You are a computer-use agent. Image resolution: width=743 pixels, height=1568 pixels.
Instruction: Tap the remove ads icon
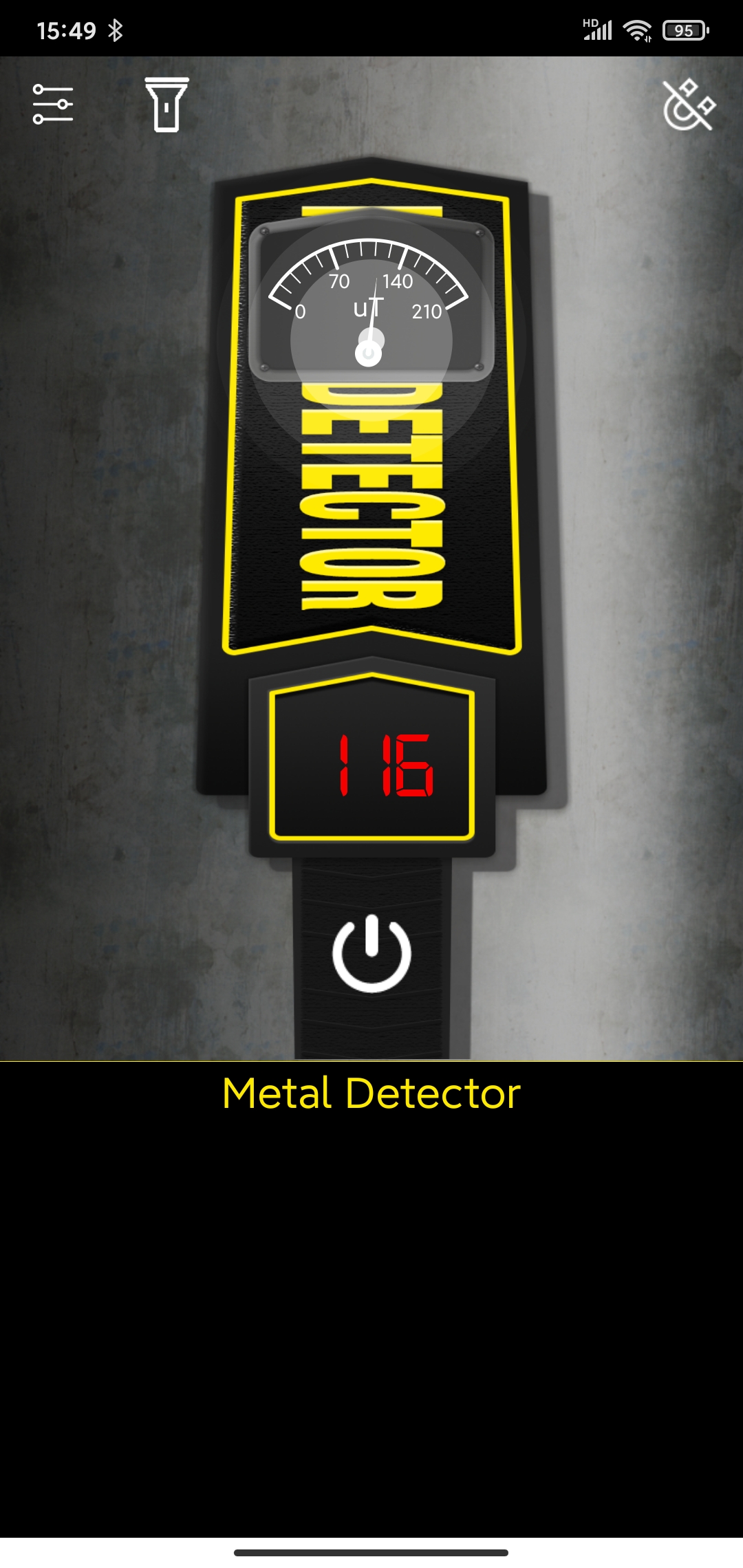pos(689,105)
